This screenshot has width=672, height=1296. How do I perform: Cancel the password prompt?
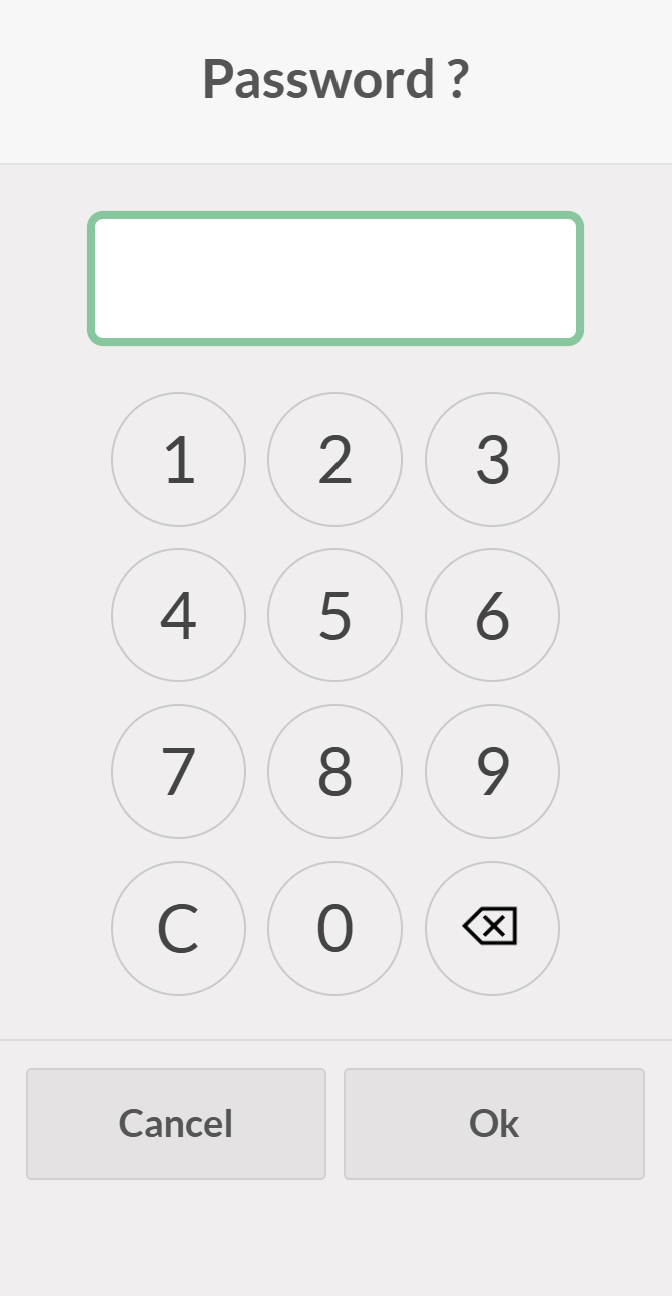(x=176, y=1124)
